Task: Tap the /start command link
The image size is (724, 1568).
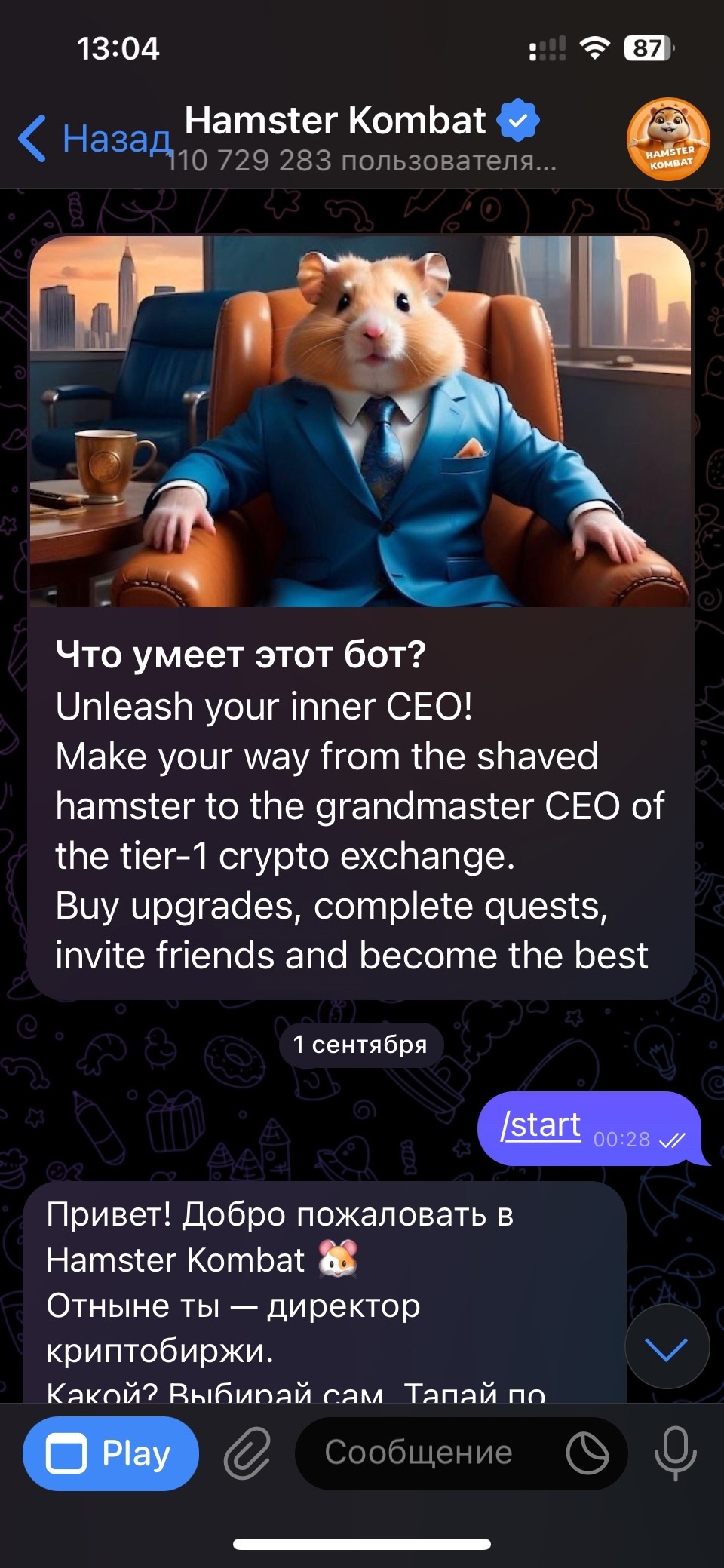Action: click(x=540, y=1125)
